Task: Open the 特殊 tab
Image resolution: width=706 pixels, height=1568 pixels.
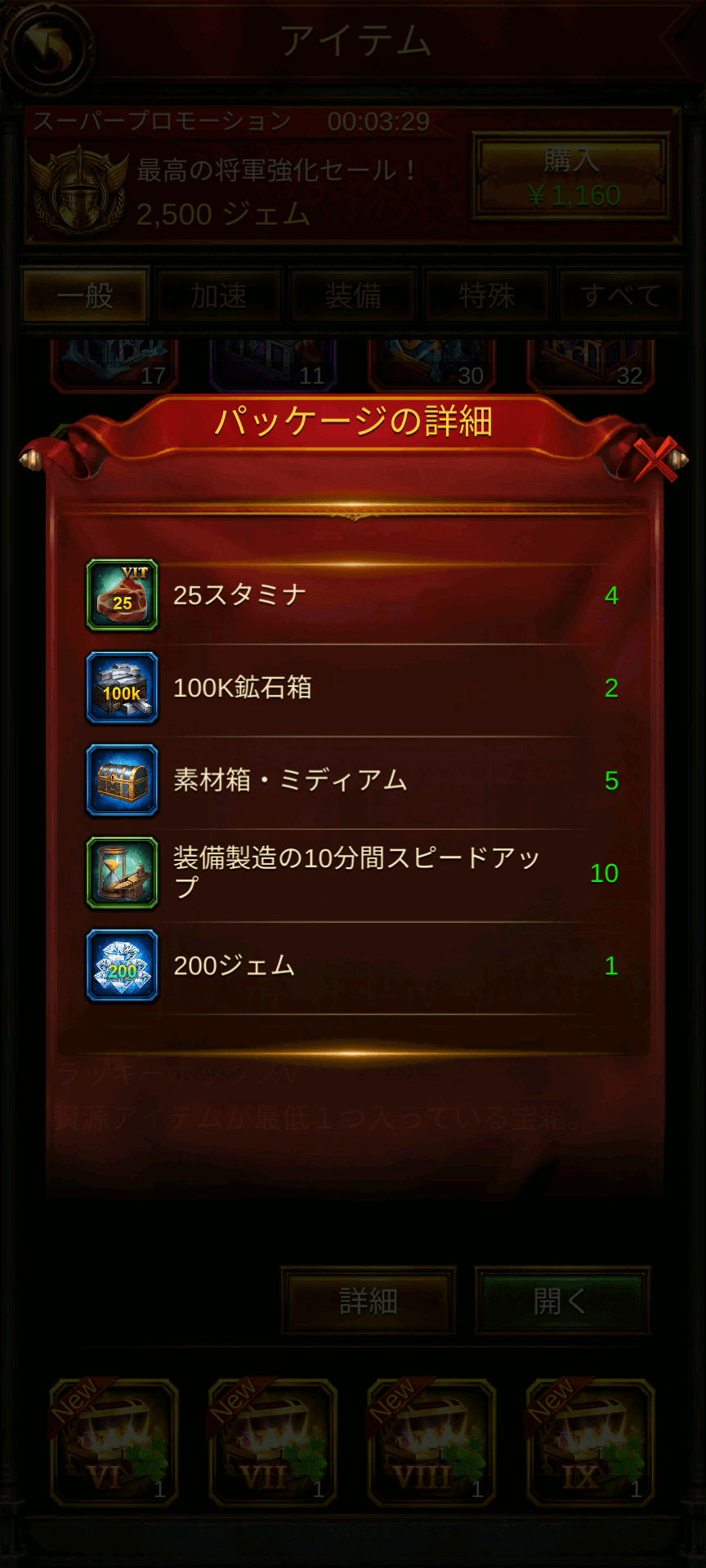Action: click(x=487, y=296)
